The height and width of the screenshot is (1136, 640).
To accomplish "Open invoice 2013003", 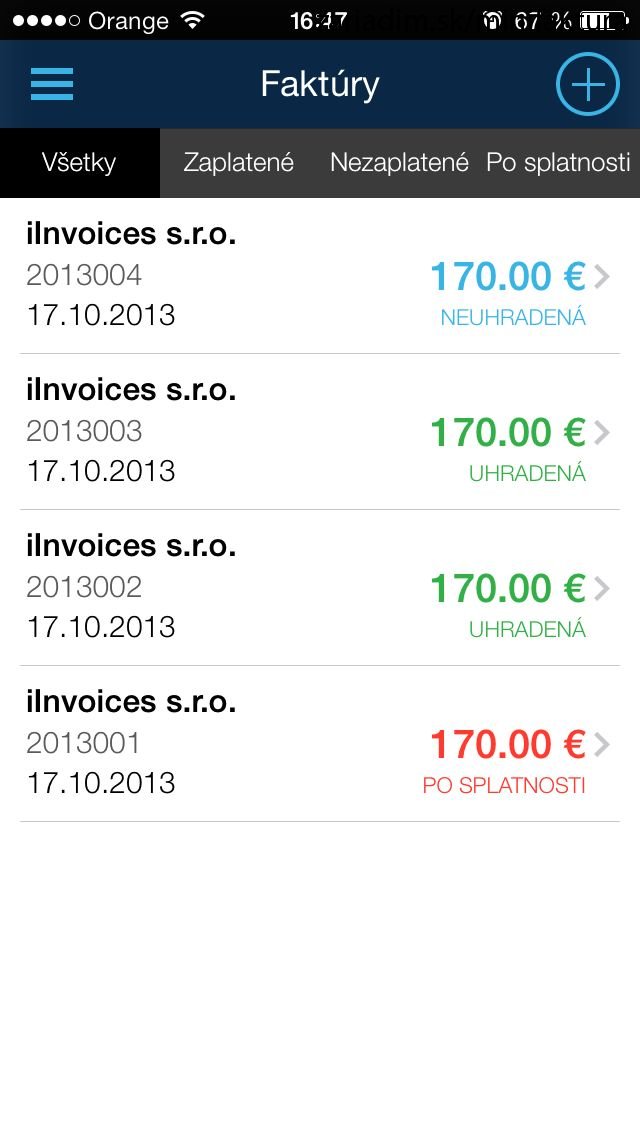I will tap(320, 432).
